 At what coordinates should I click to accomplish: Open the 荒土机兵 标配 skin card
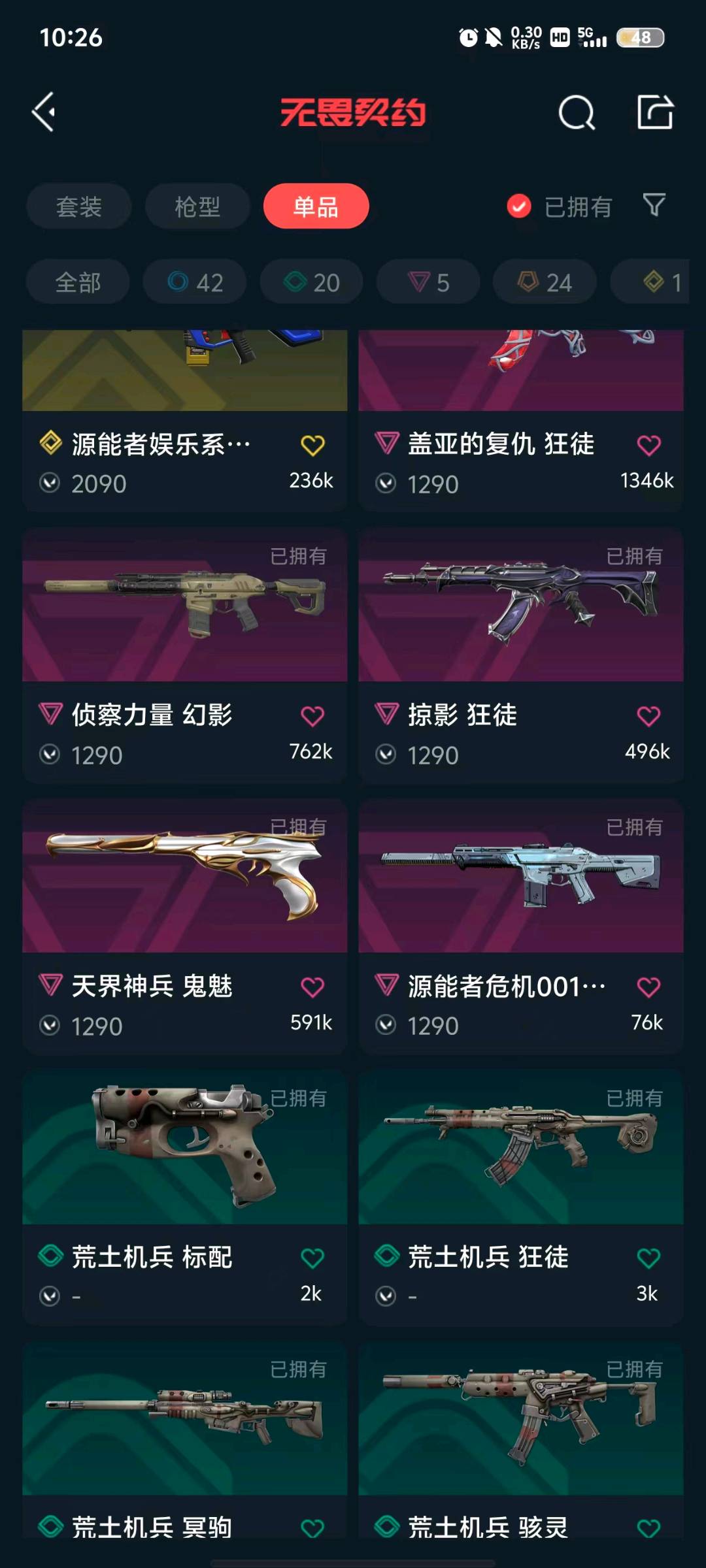(184, 1150)
